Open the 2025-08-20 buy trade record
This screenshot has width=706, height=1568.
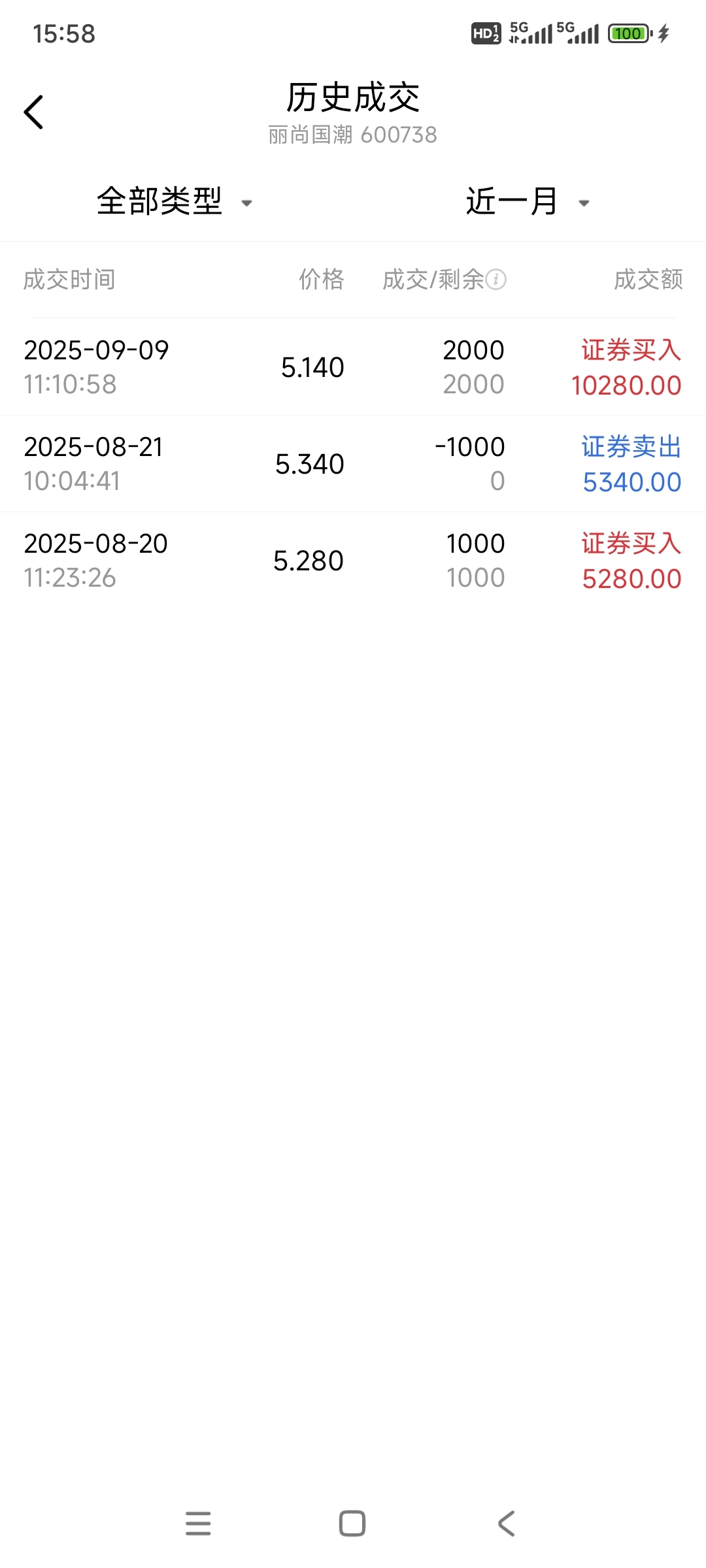[353, 561]
